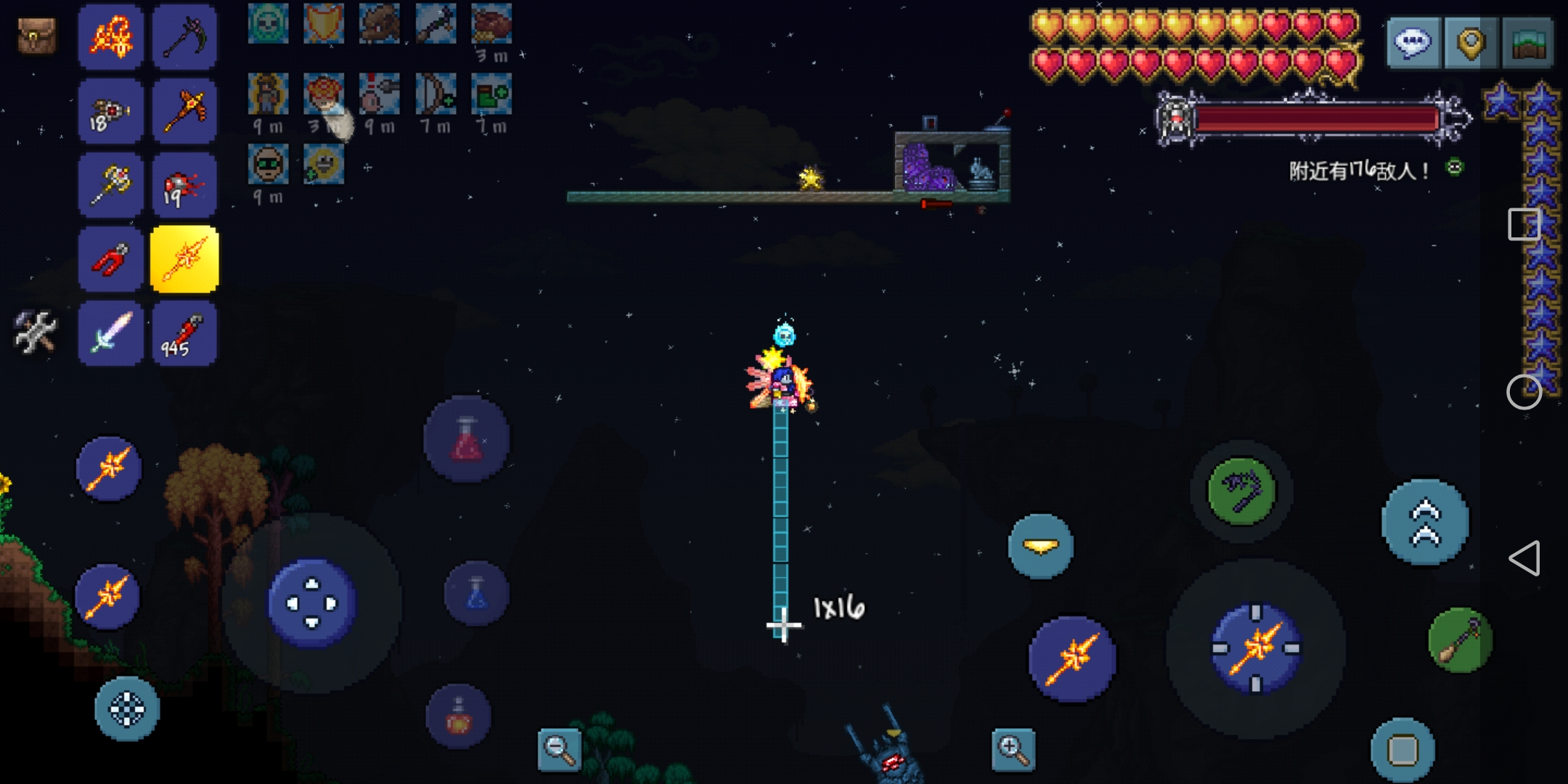This screenshot has height=784, width=1568.
Task: Open the crossed hammer and wrench settings
Action: (35, 332)
